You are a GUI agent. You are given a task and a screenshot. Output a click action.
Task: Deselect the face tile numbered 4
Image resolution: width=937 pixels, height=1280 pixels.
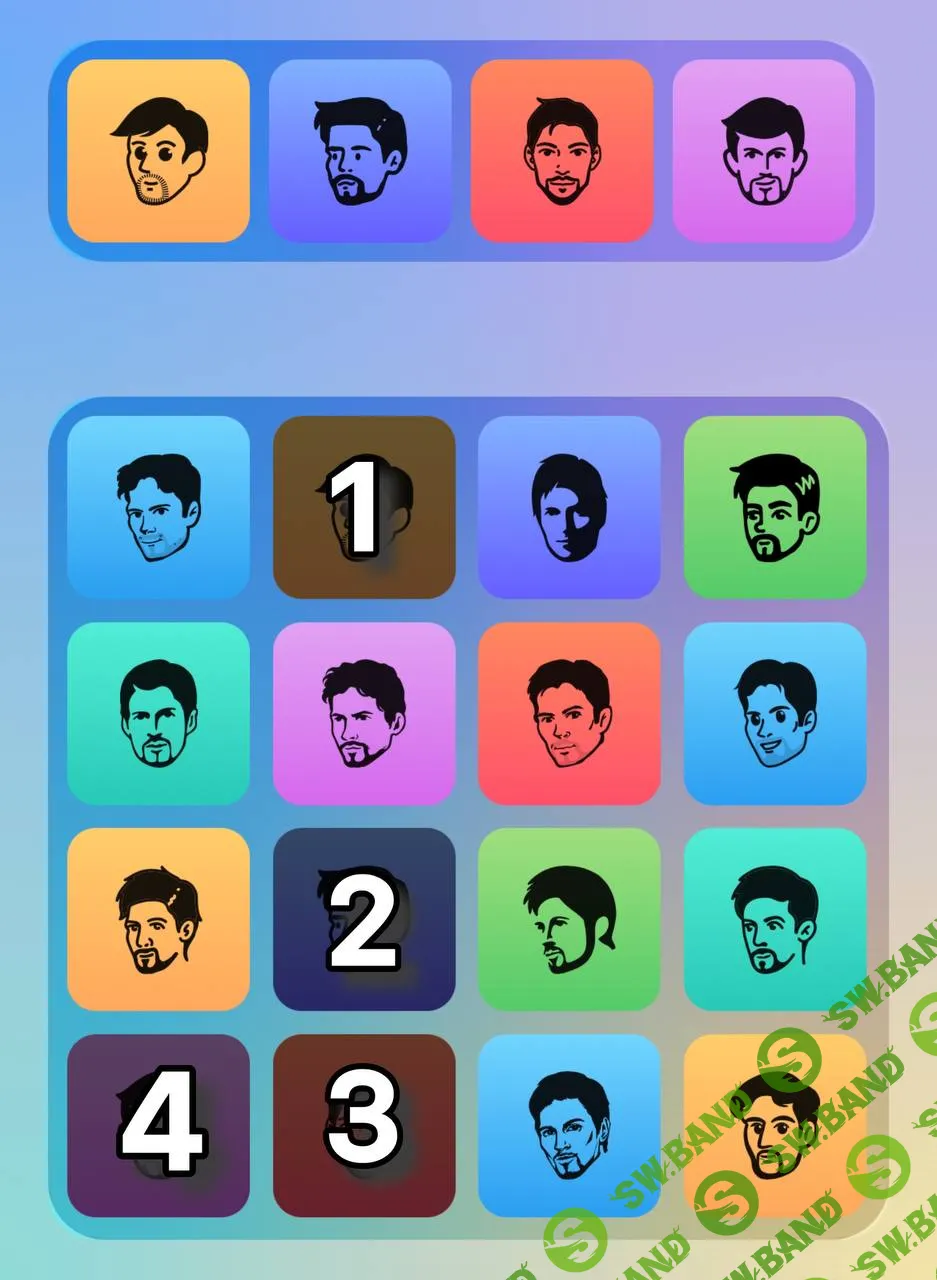[x=158, y=1125]
